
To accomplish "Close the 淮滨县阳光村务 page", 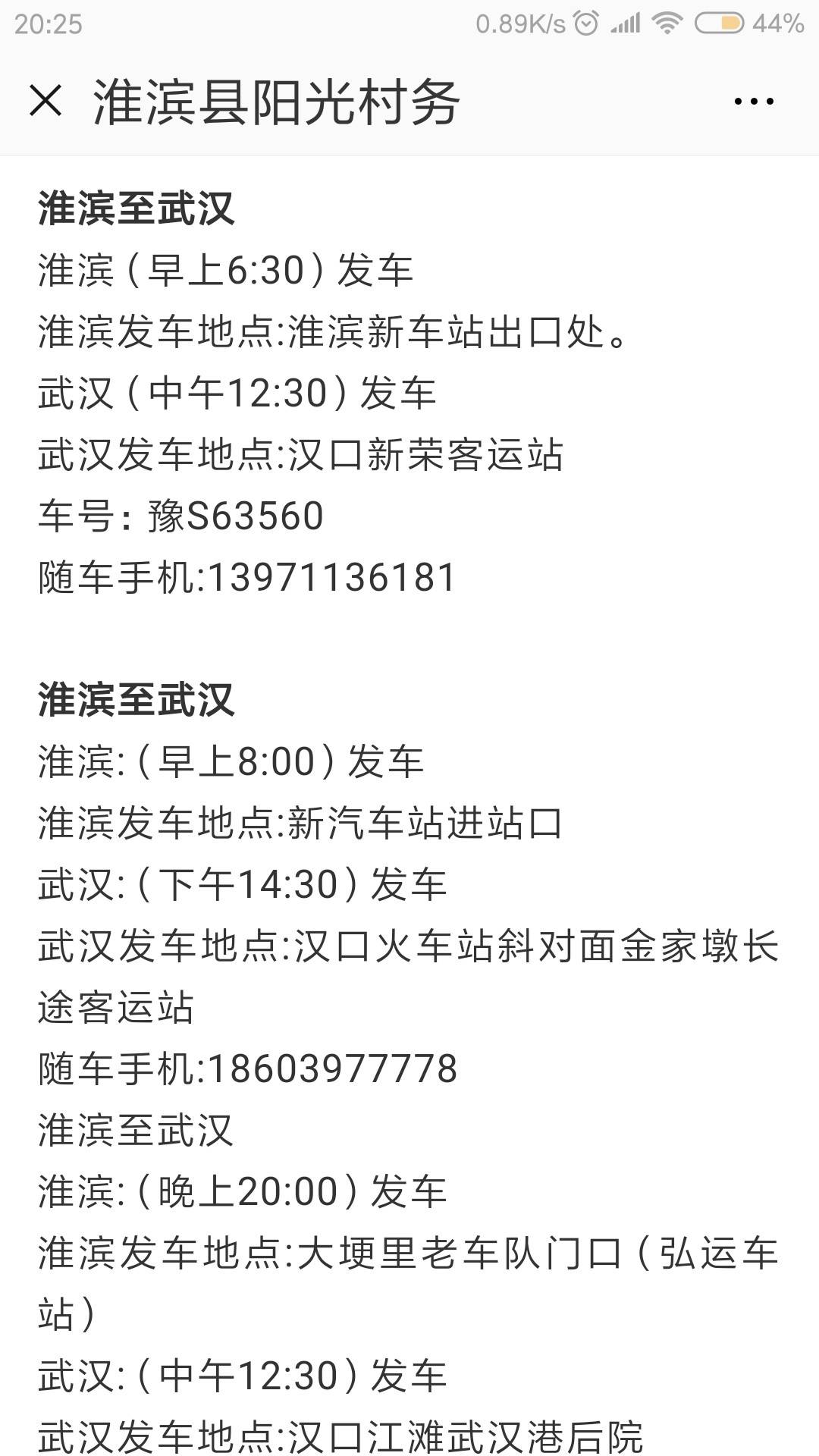I will pyautogui.click(x=45, y=101).
